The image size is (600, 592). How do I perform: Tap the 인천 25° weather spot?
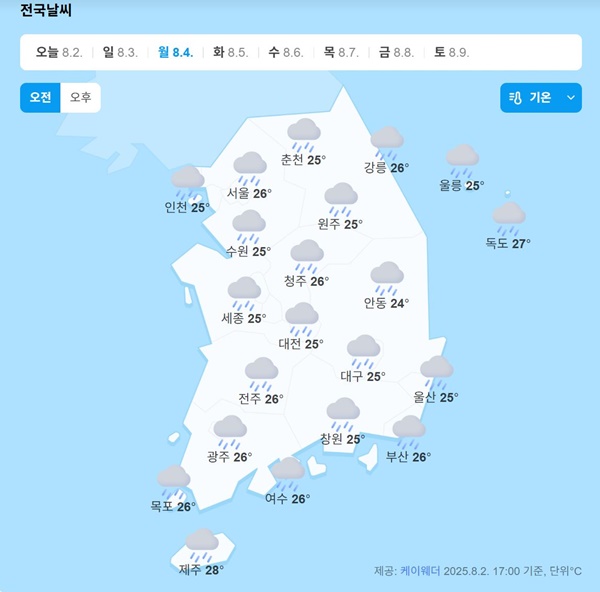187,191
